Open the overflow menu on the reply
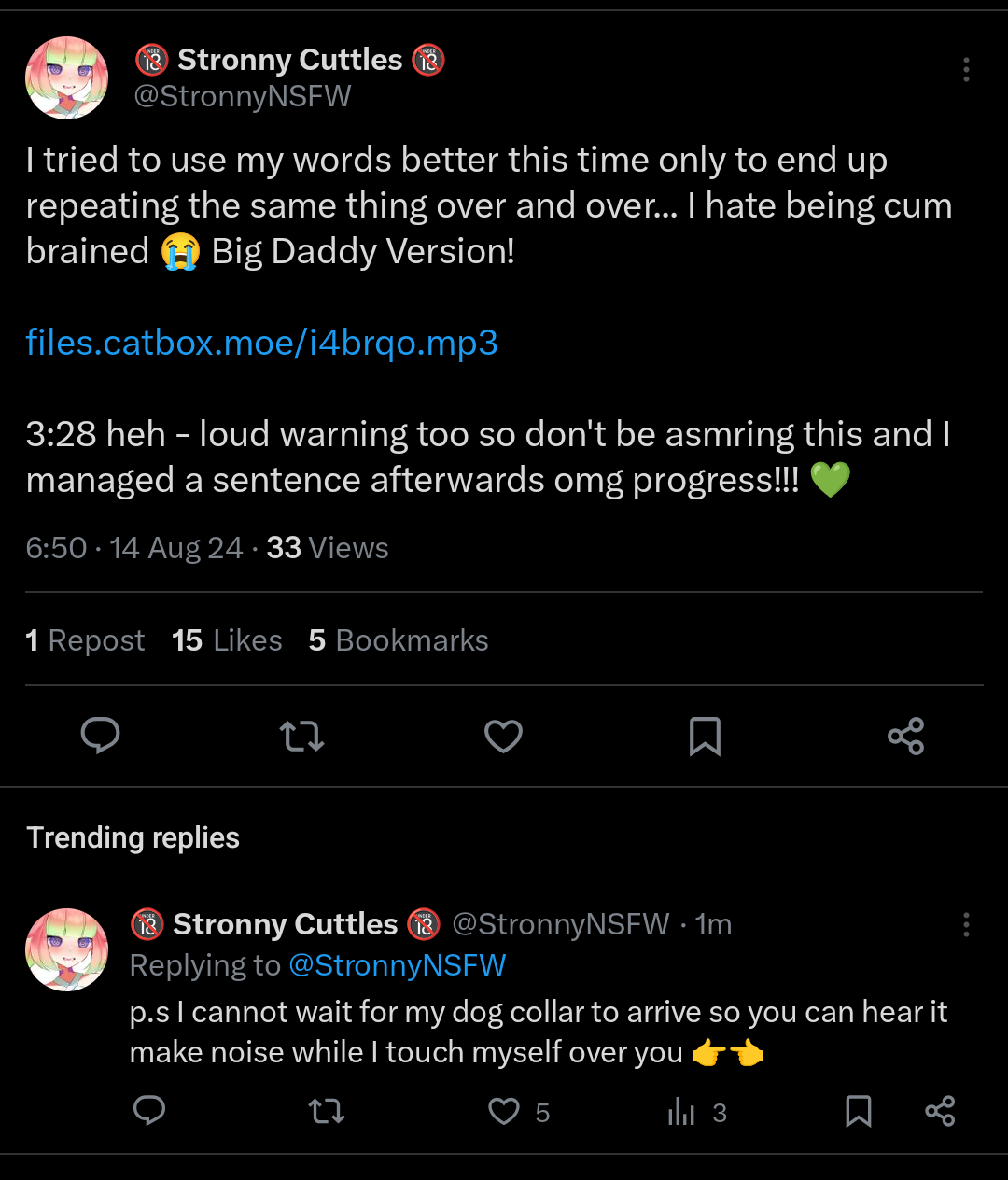The height and width of the screenshot is (1180, 1008). coord(966,924)
